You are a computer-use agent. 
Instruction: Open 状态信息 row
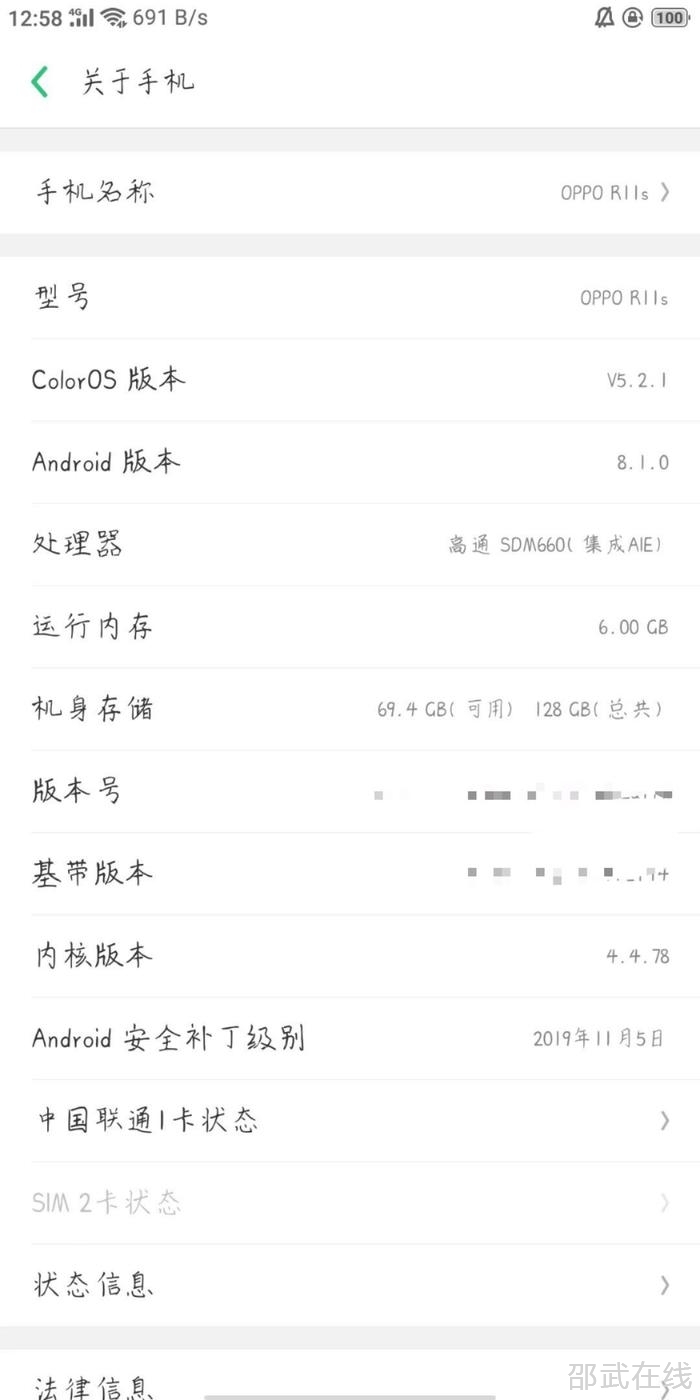pyautogui.click(x=350, y=1285)
